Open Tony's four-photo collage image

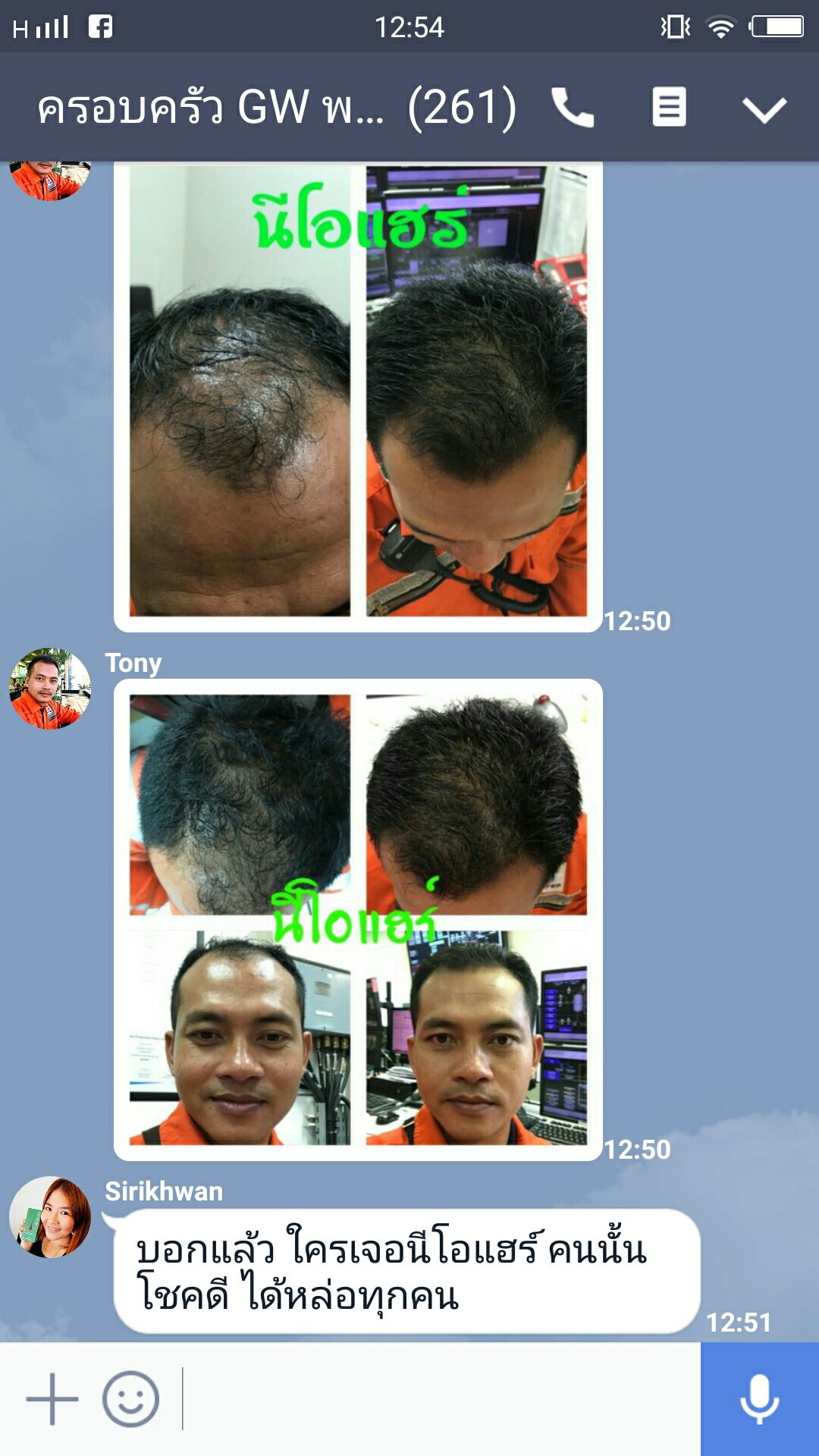(358, 919)
